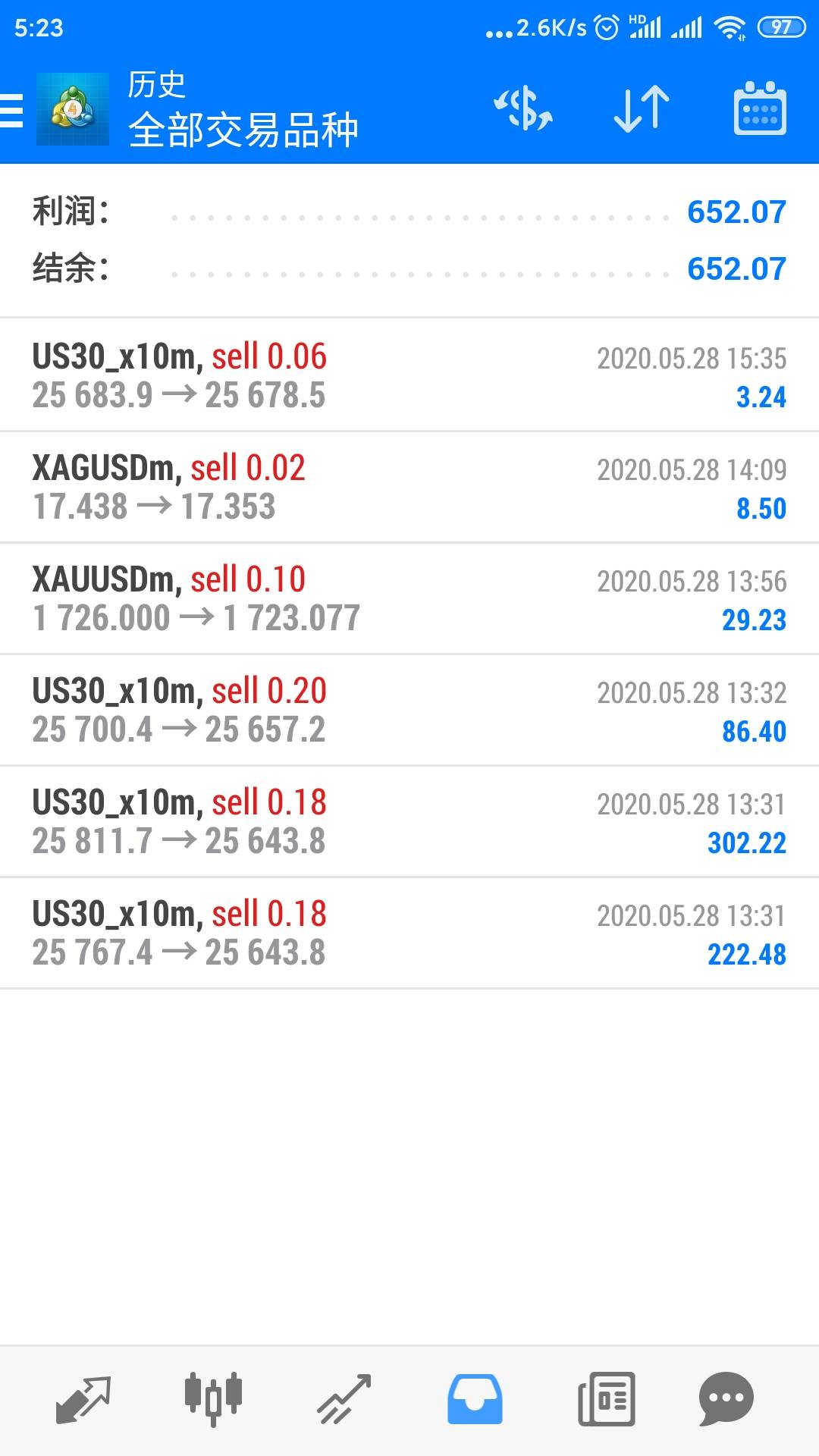Switch to the Trade tab
Image resolution: width=819 pixels, height=1456 pixels.
[x=344, y=1399]
